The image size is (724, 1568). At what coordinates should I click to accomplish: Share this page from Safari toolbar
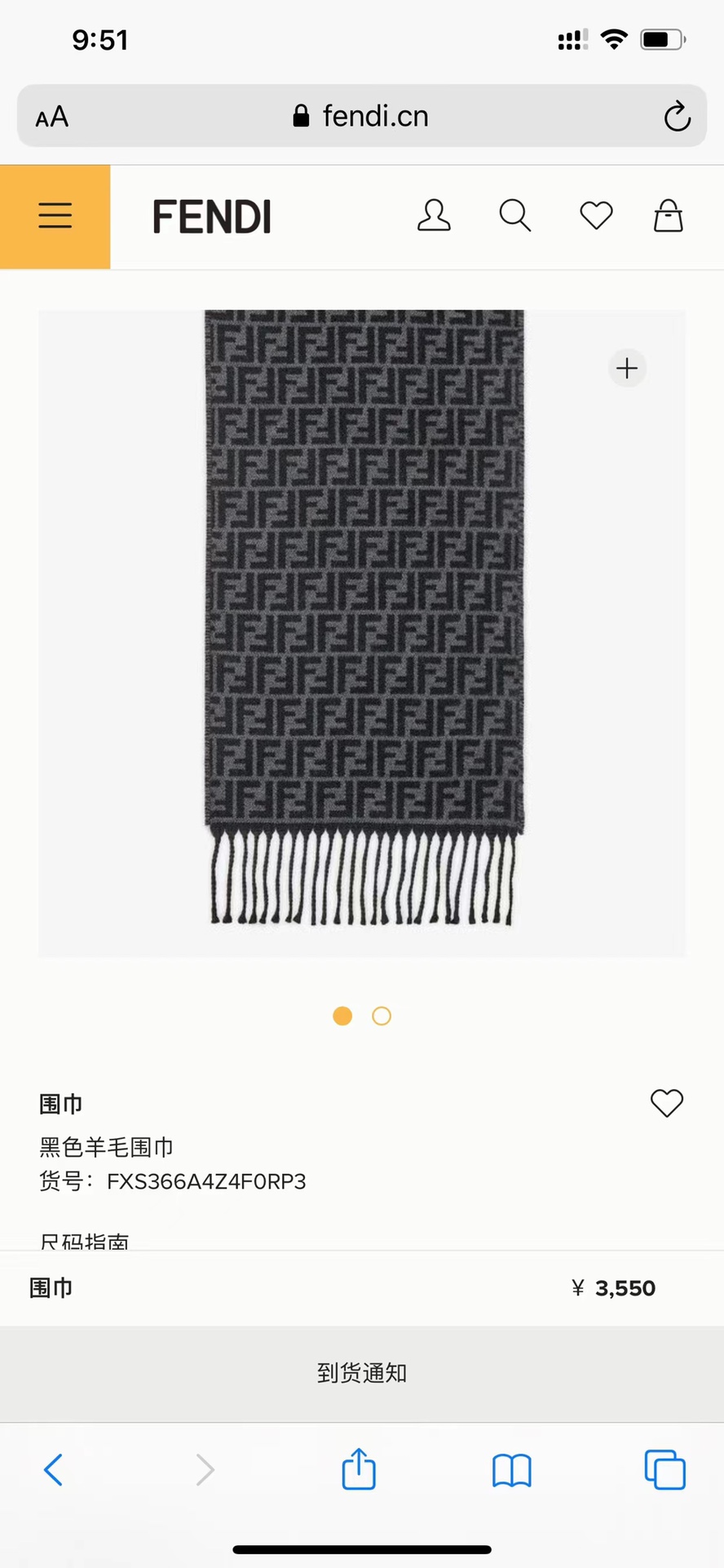[x=359, y=1470]
